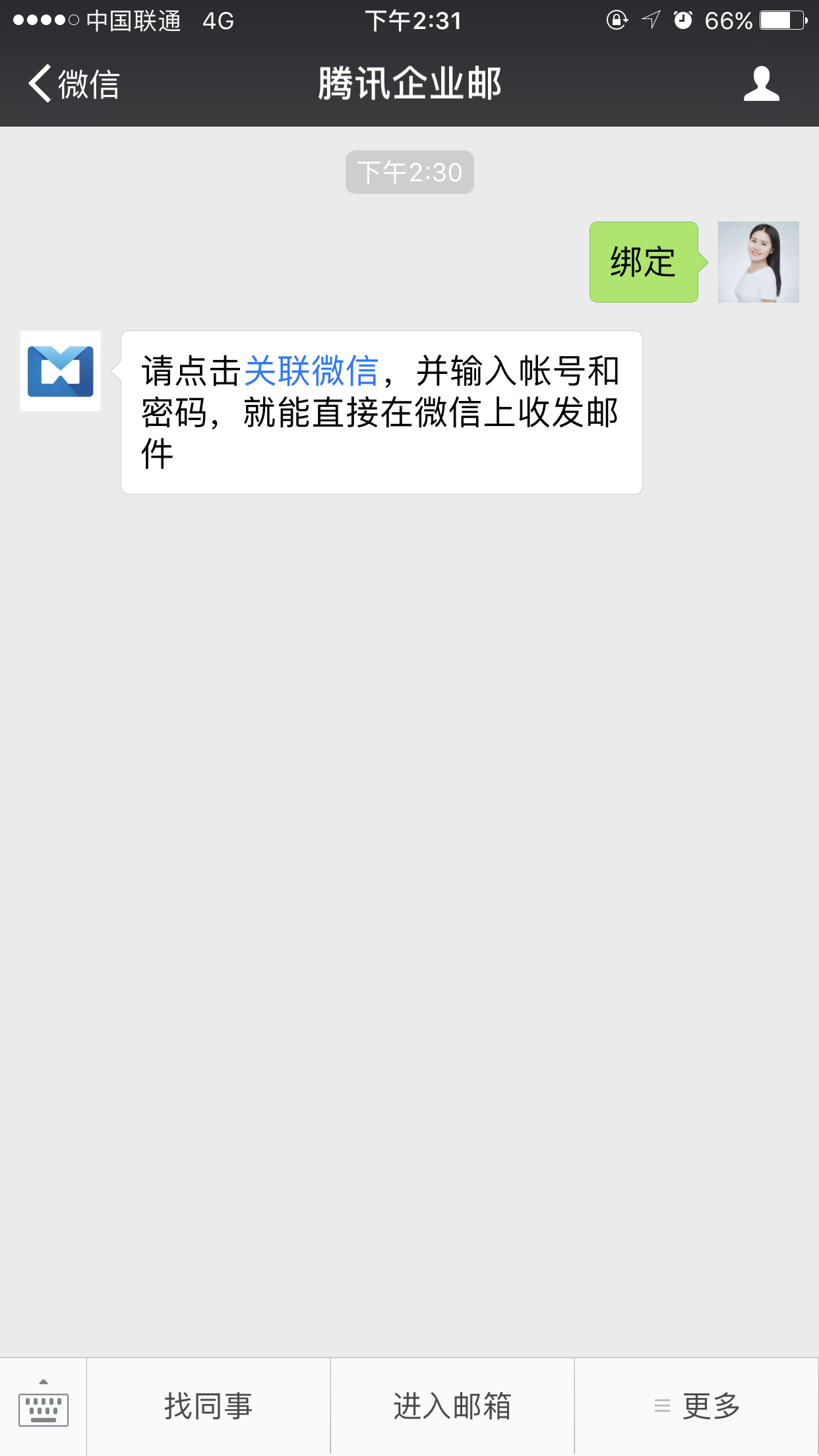The image size is (819, 1456).
Task: Tap the 关联微信 link
Action: point(311,371)
